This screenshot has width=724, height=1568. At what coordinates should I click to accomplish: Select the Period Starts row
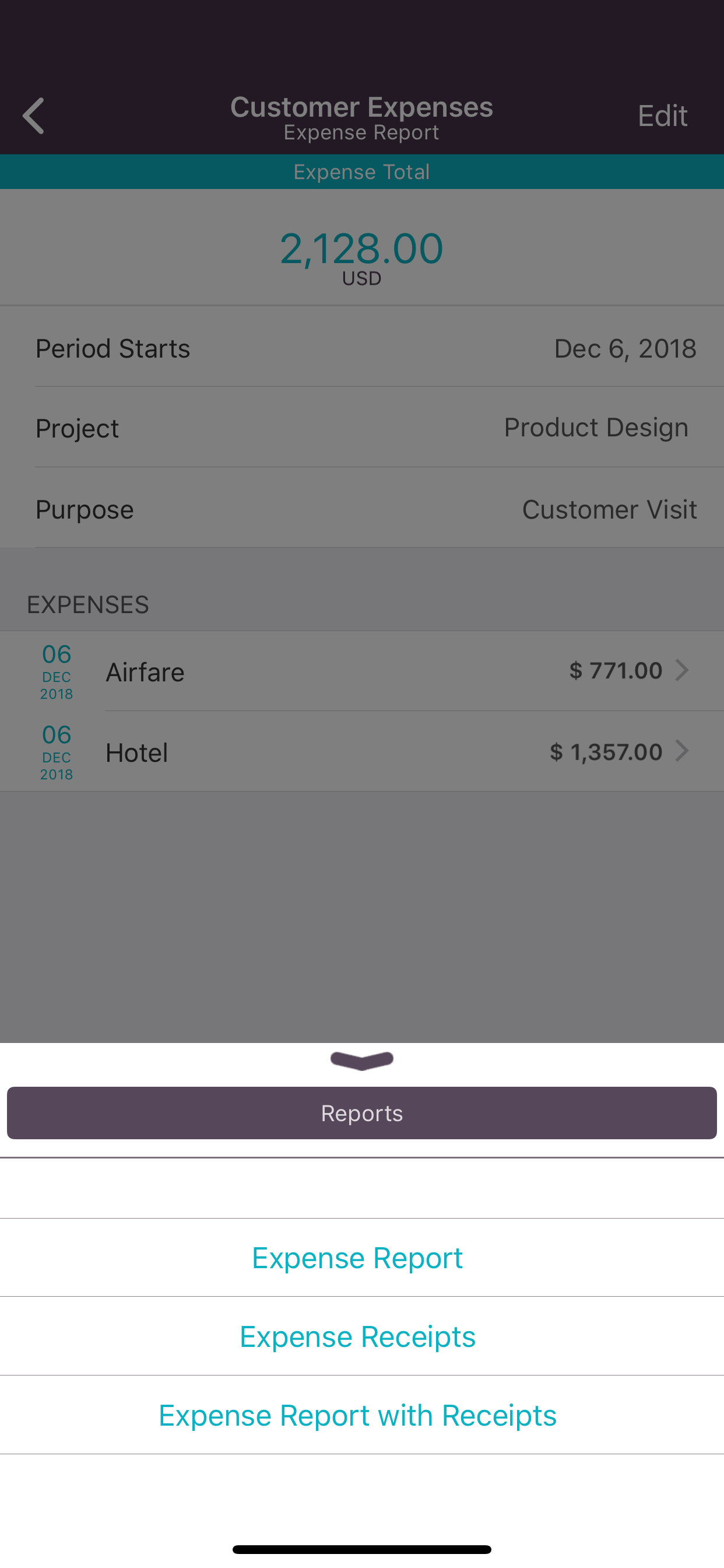coord(361,348)
